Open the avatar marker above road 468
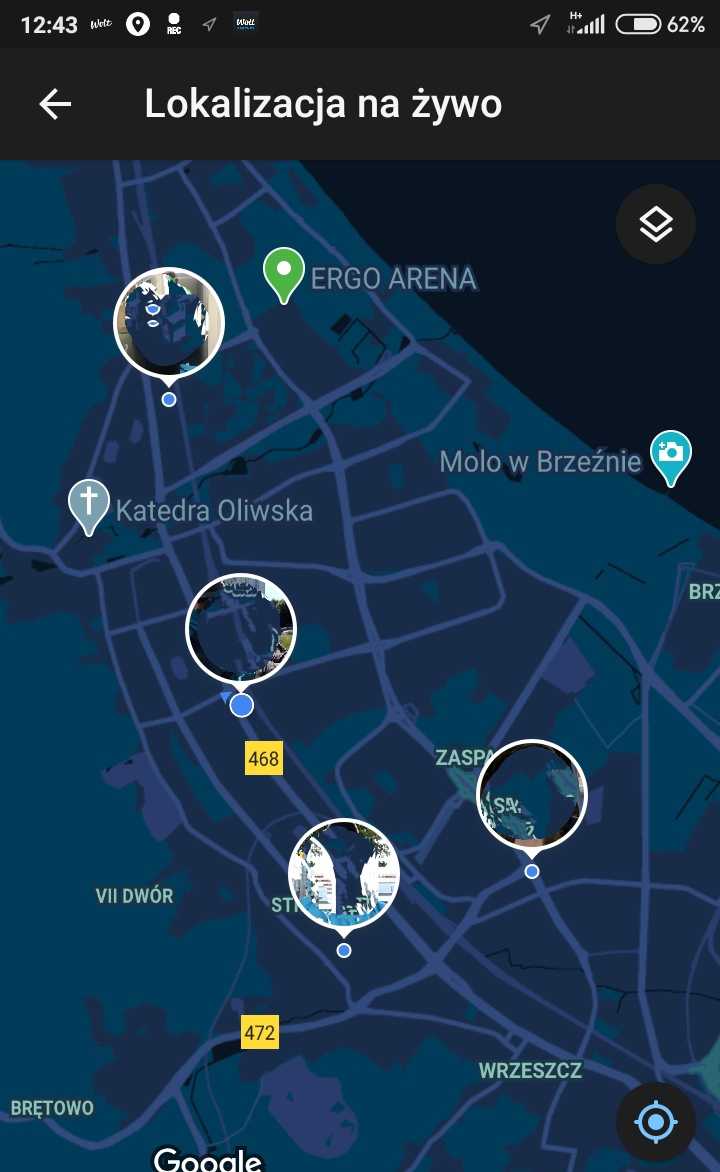720x1172 pixels. click(x=241, y=628)
